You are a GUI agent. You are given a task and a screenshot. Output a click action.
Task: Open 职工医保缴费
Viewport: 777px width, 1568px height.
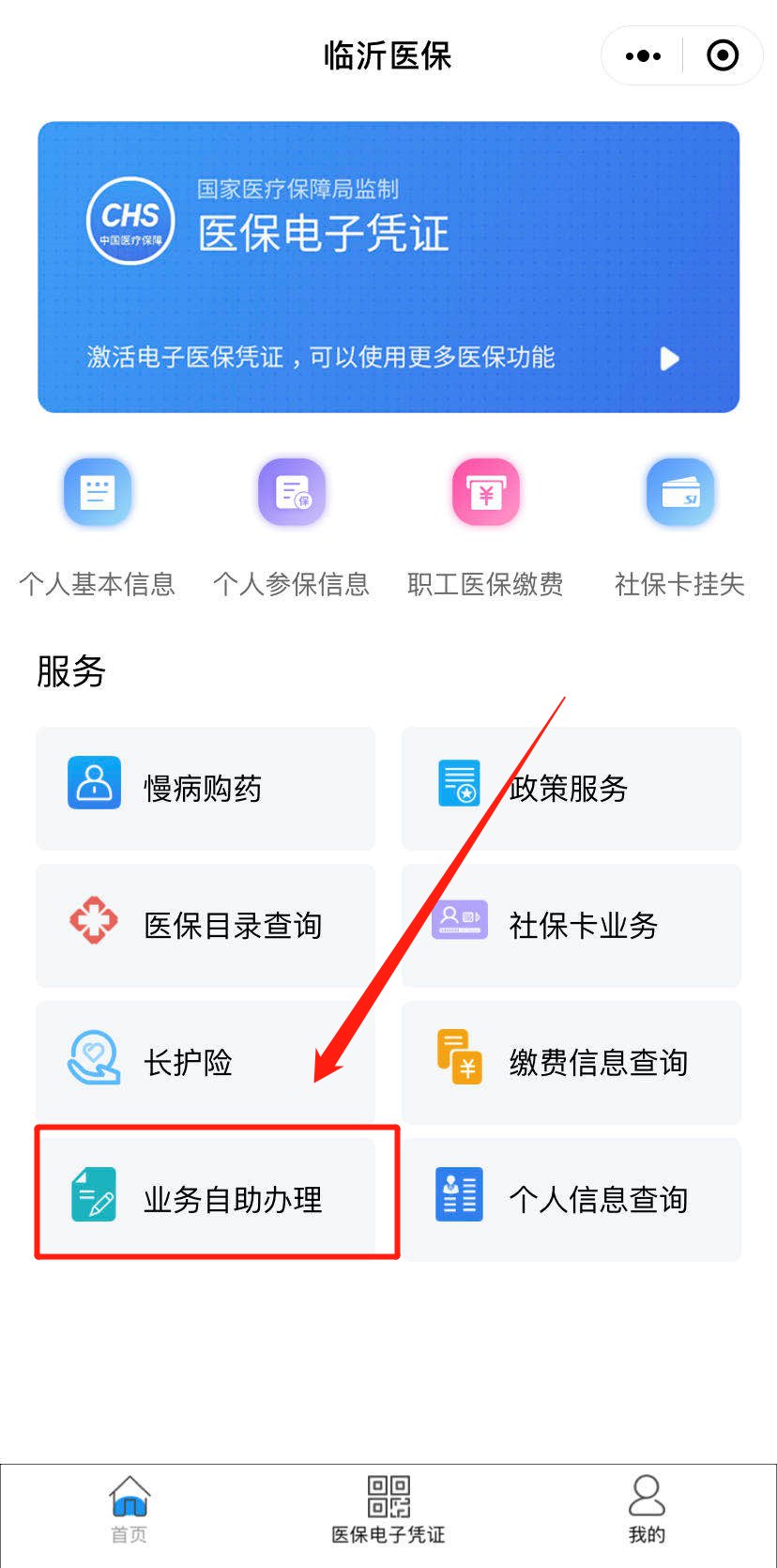[x=485, y=527]
